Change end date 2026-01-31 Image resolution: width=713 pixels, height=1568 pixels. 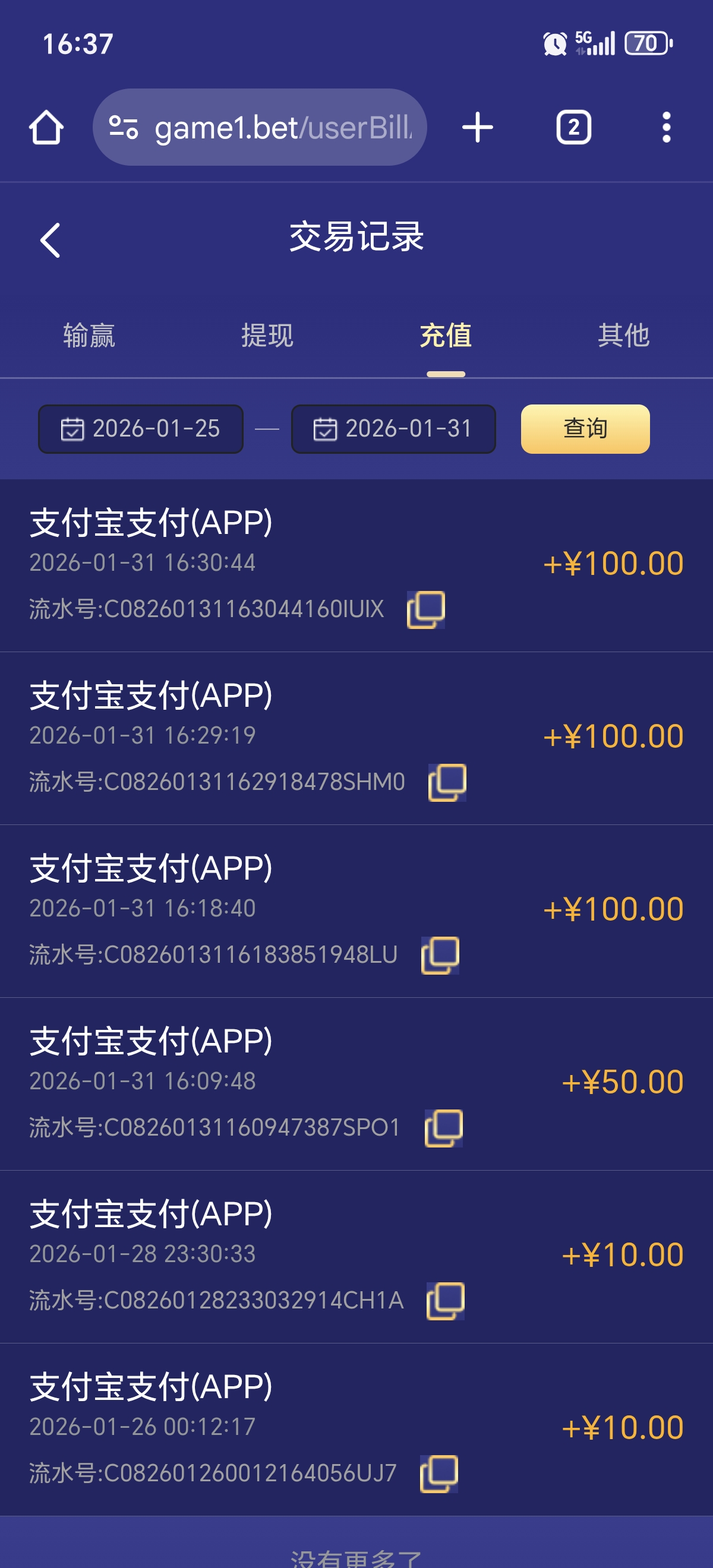pyautogui.click(x=393, y=429)
